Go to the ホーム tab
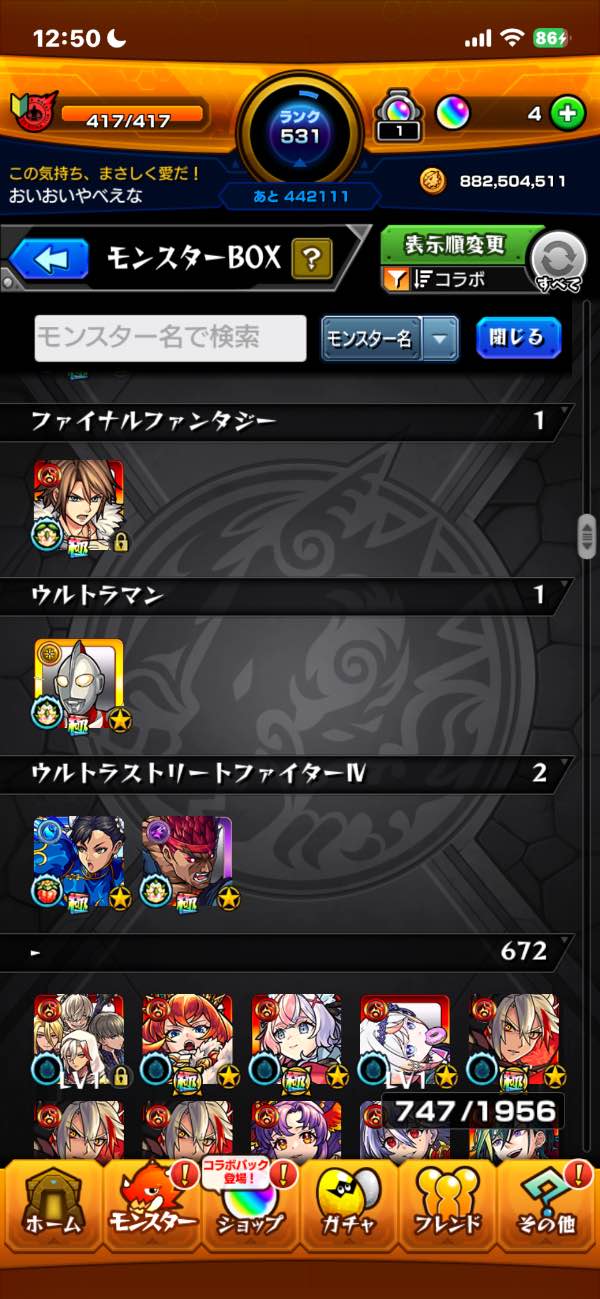 (x=50, y=1204)
